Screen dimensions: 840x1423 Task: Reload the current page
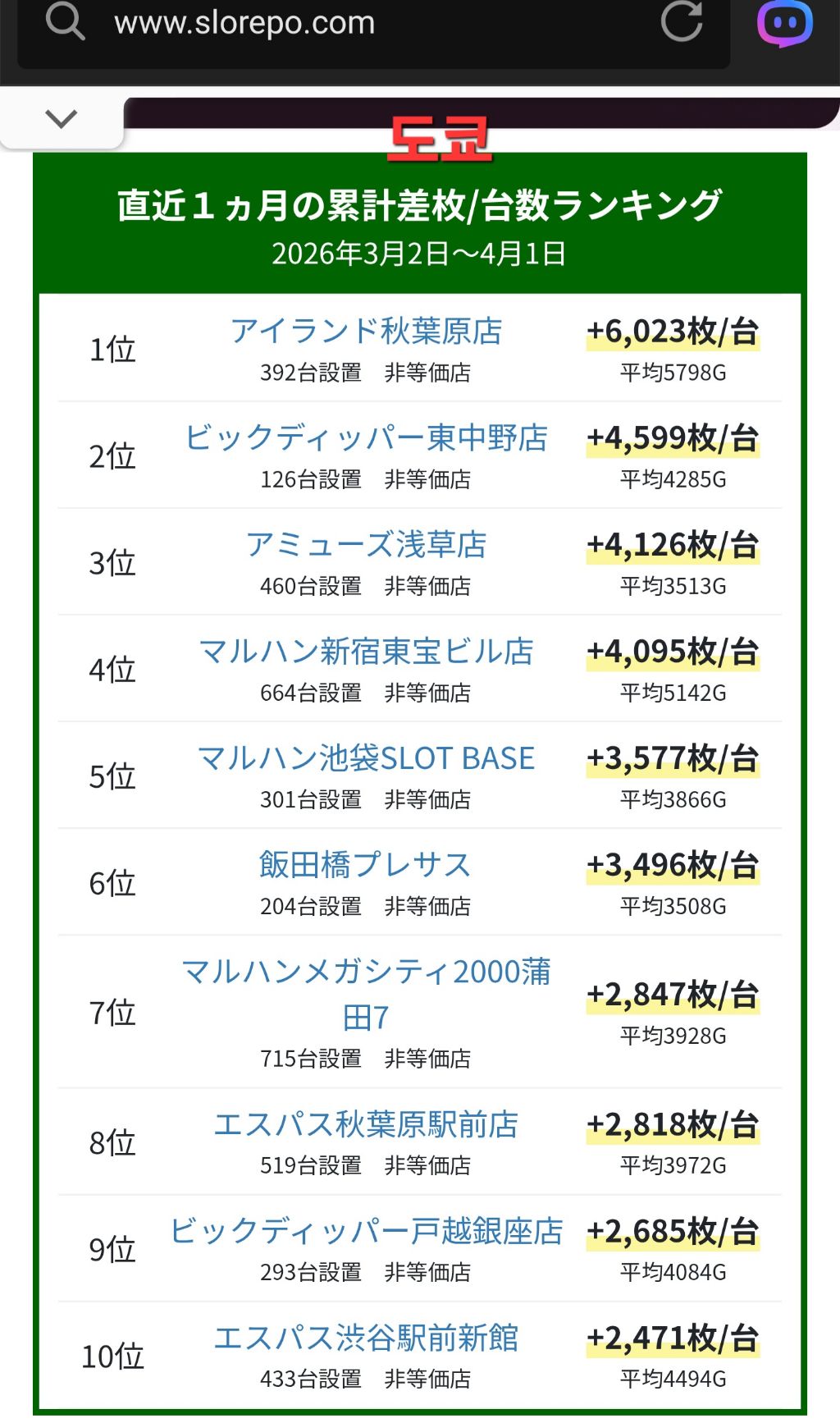coord(682,21)
